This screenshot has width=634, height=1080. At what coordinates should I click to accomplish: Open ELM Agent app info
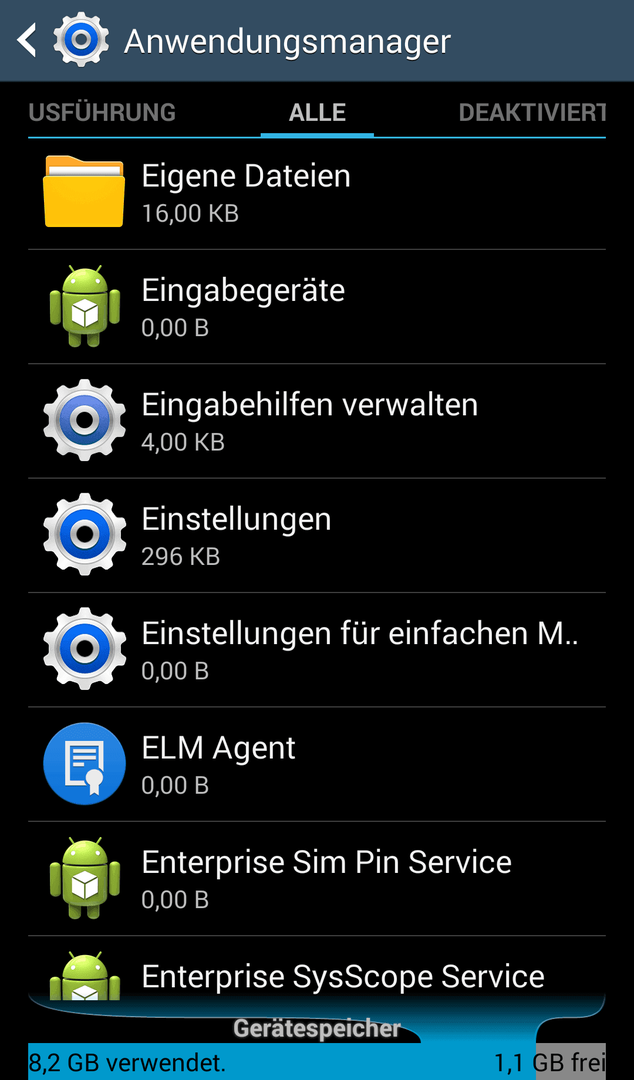(x=317, y=765)
